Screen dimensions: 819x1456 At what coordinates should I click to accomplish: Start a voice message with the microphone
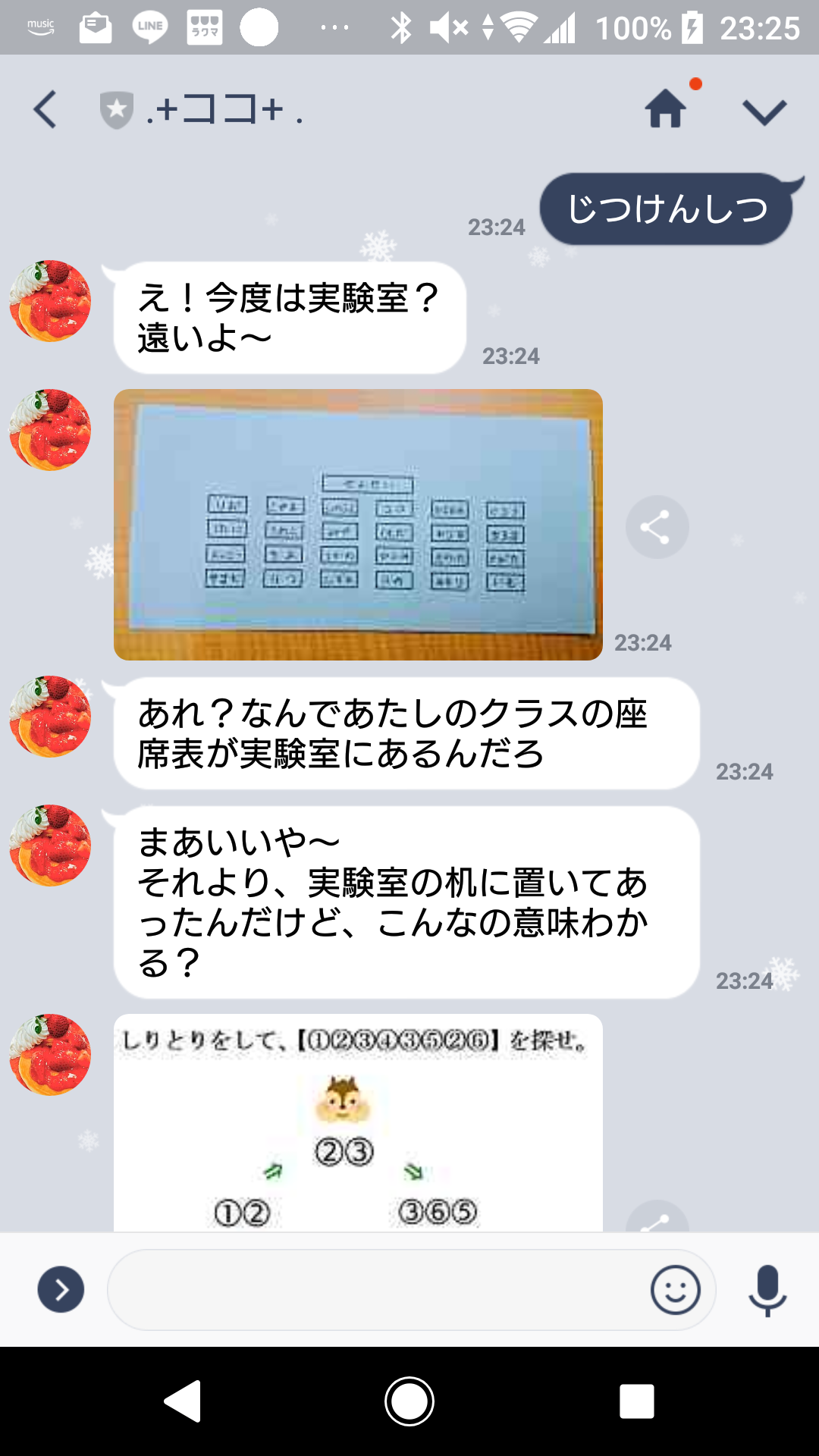tap(767, 1289)
